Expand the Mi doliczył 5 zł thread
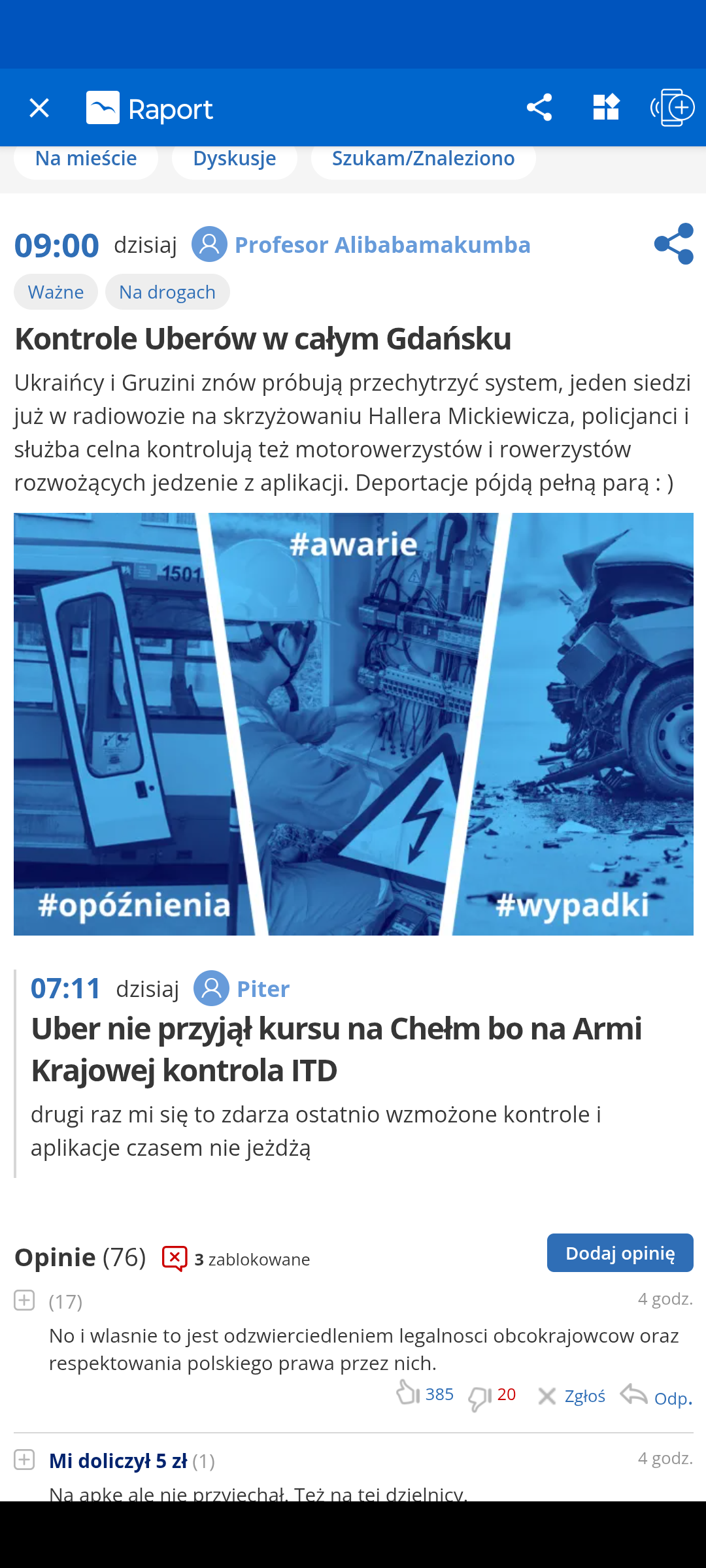Image resolution: width=706 pixels, height=1568 pixels. pyautogui.click(x=24, y=1460)
